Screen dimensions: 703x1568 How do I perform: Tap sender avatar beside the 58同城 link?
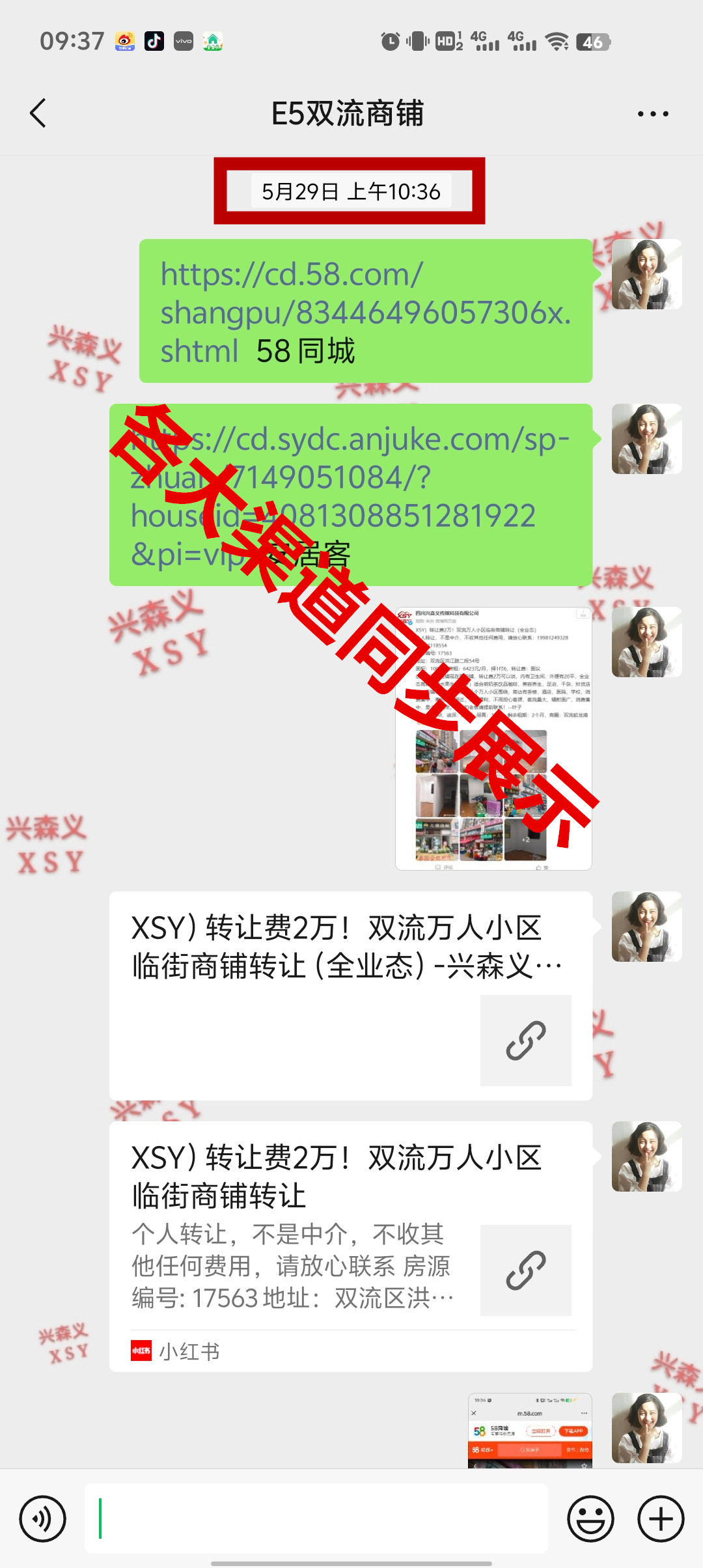(646, 274)
